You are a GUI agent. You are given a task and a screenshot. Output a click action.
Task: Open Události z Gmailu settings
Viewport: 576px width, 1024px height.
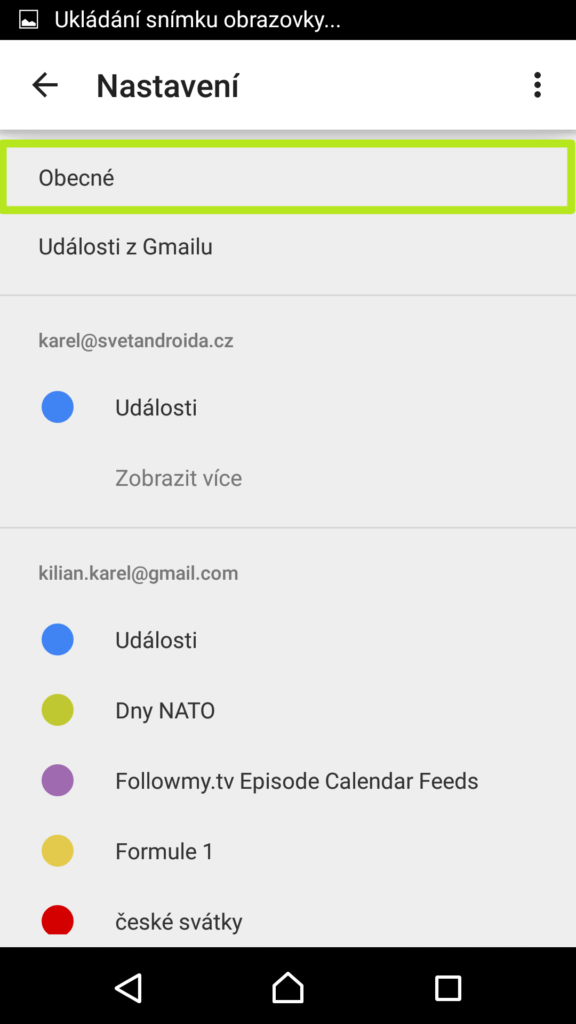(x=287, y=248)
